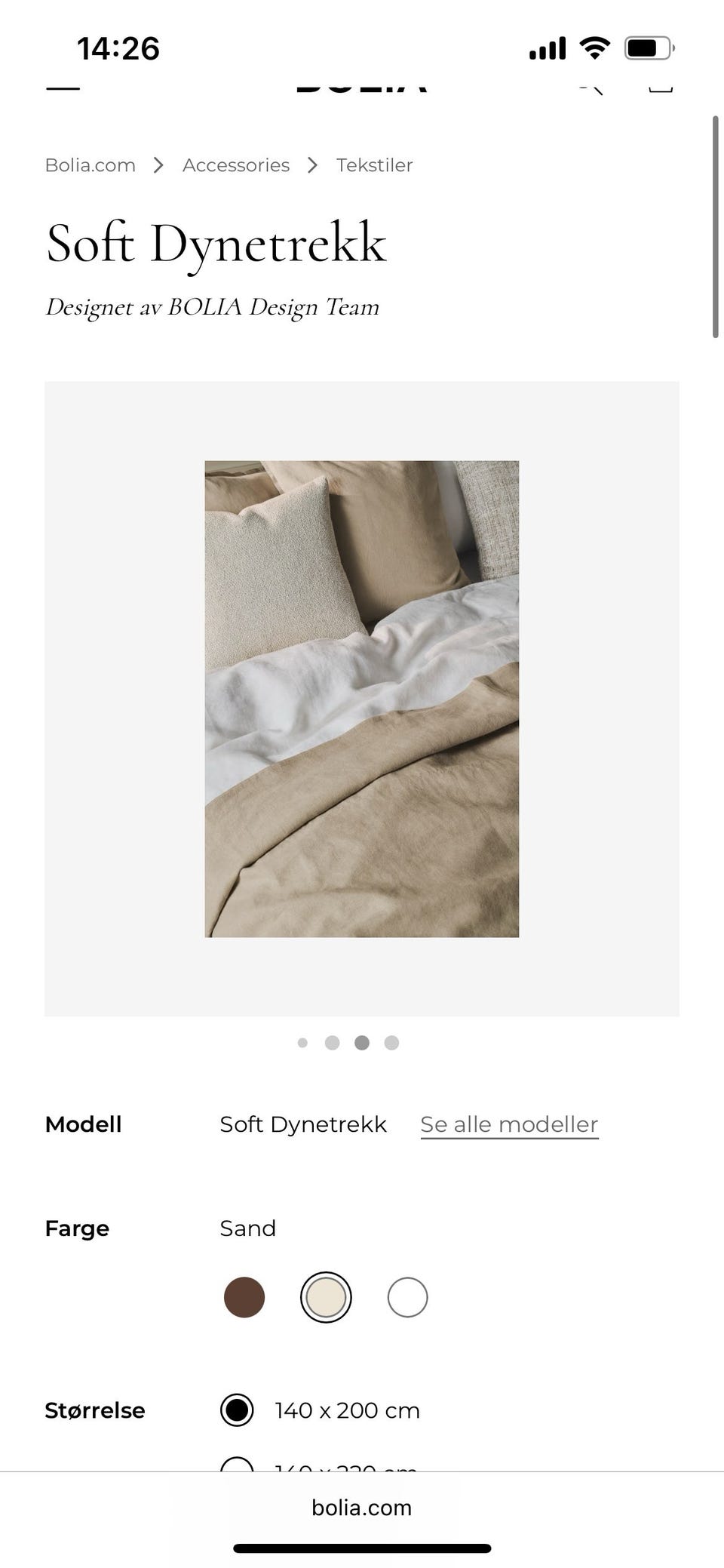Select the 140 x 200 cm size option
The height and width of the screenshot is (1568, 724).
236,1410
